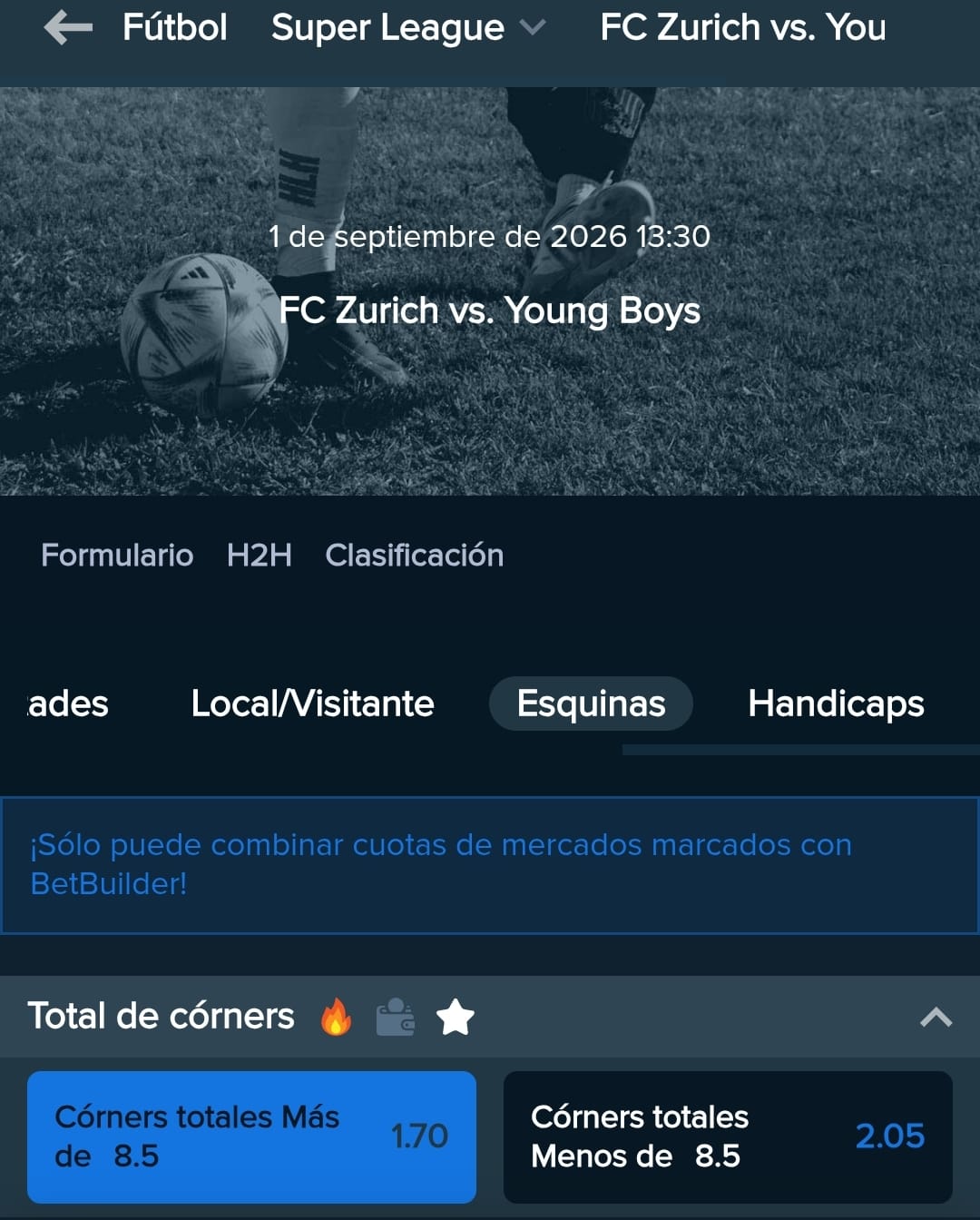The image size is (980, 1220).
Task: View the Clasificación tab
Action: point(415,555)
